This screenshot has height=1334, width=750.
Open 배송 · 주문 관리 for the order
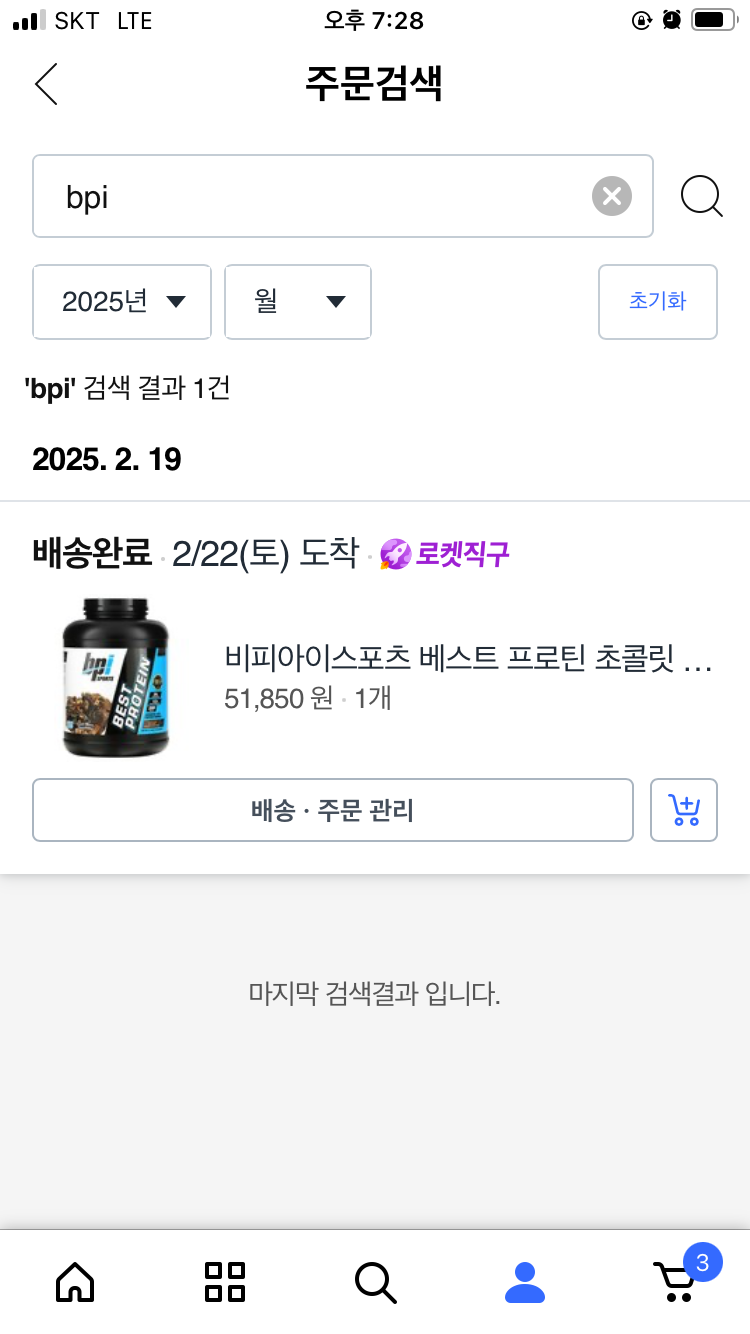click(x=332, y=810)
